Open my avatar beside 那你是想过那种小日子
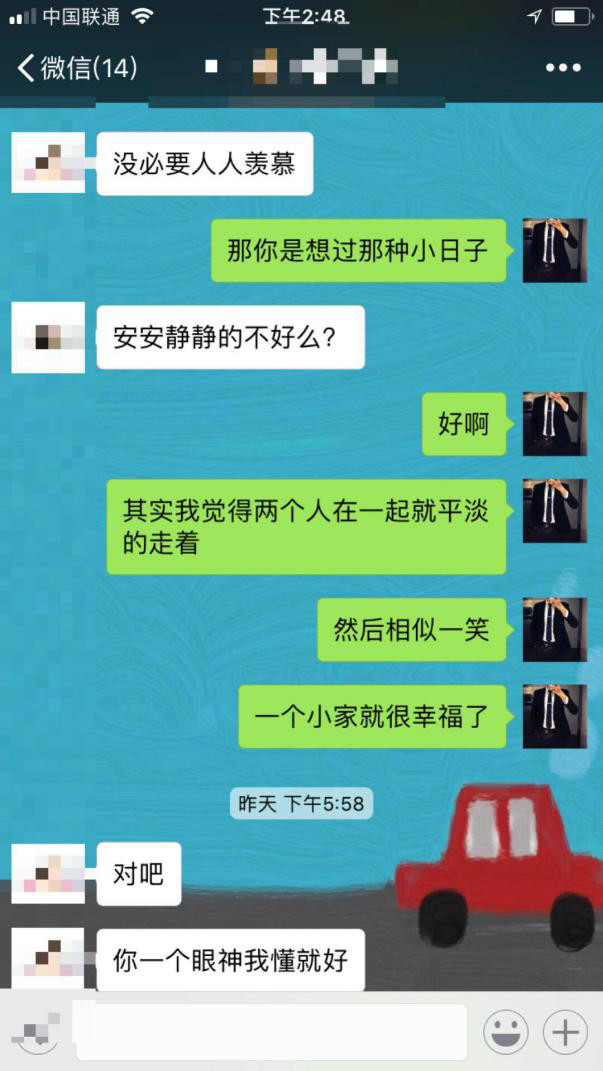The height and width of the screenshot is (1071, 603). pos(554,250)
